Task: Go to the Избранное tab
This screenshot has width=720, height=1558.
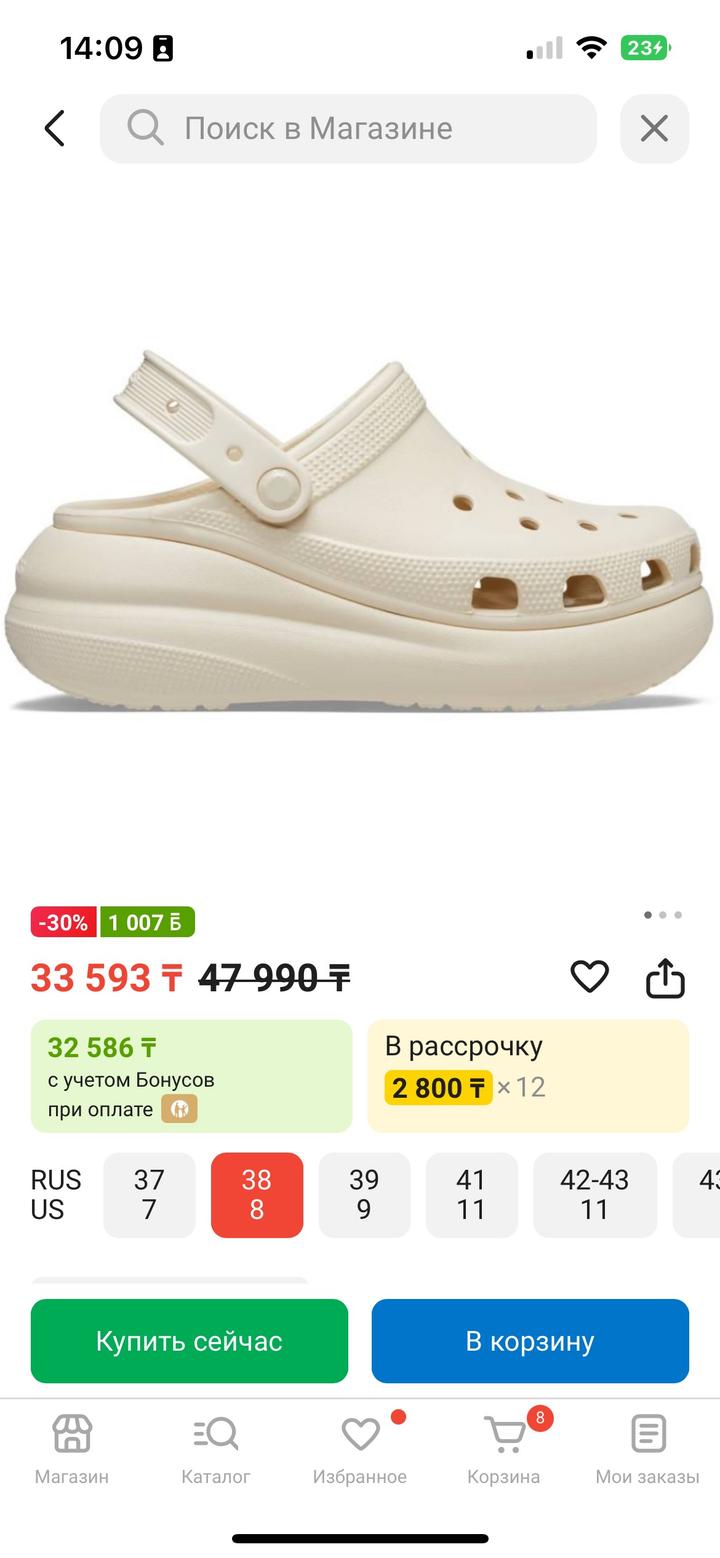Action: (360, 1448)
